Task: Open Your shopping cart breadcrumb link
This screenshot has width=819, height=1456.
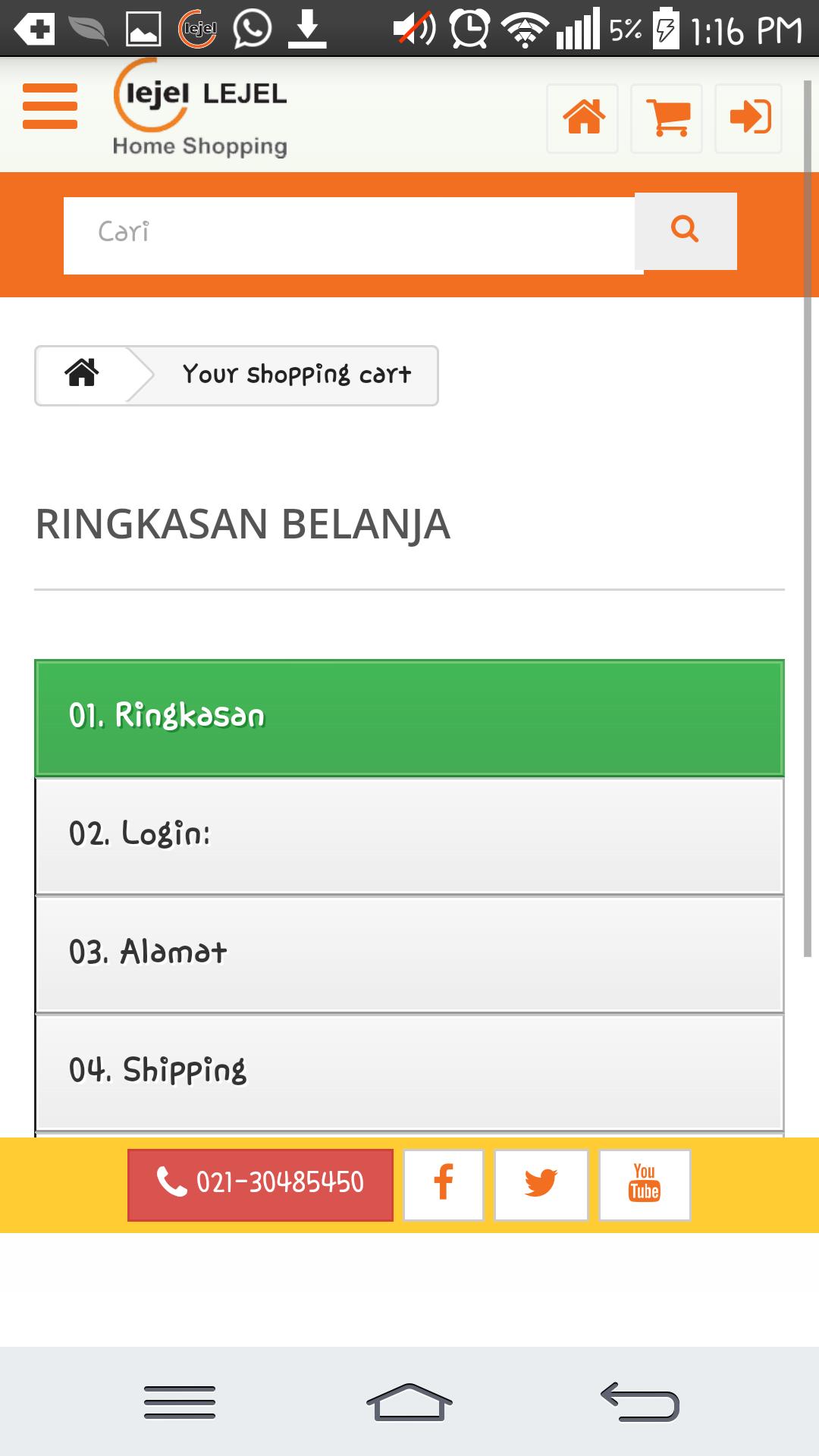Action: [296, 374]
